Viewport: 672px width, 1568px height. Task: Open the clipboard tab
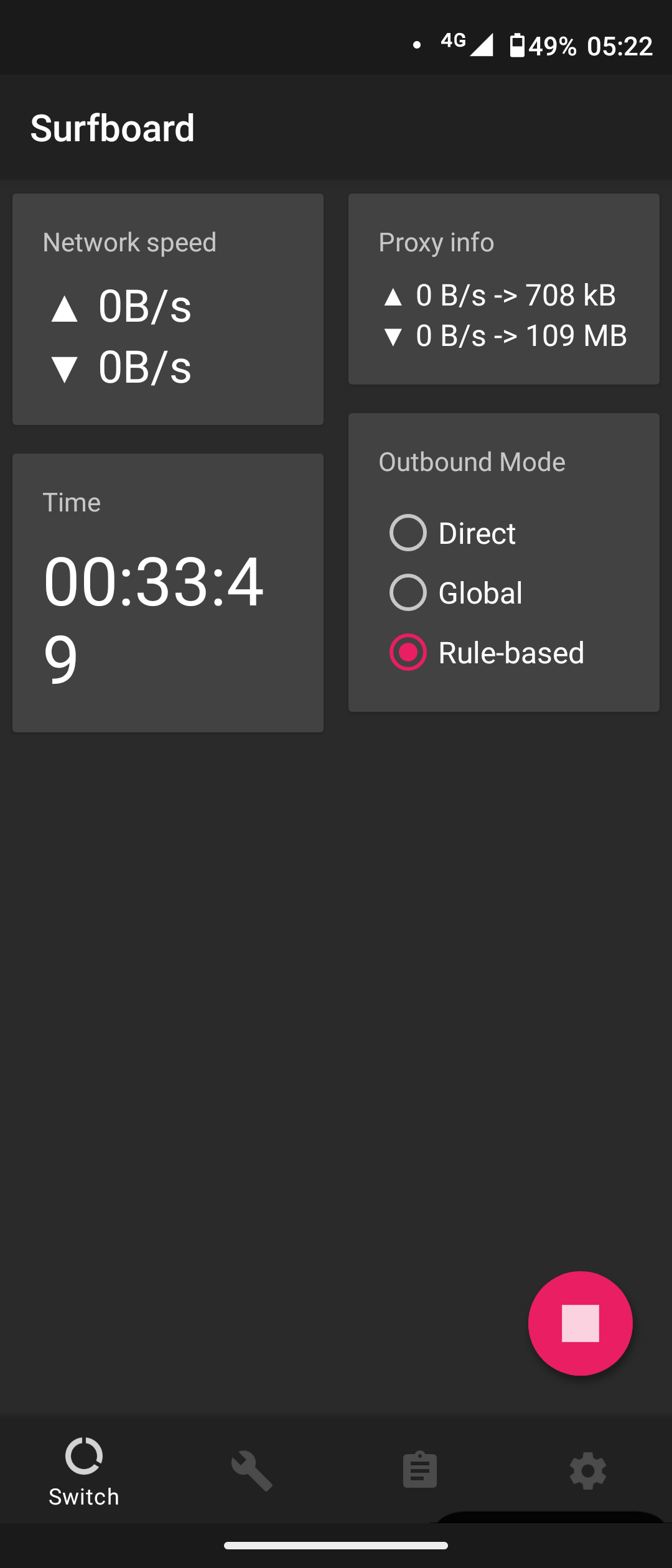(x=420, y=1471)
